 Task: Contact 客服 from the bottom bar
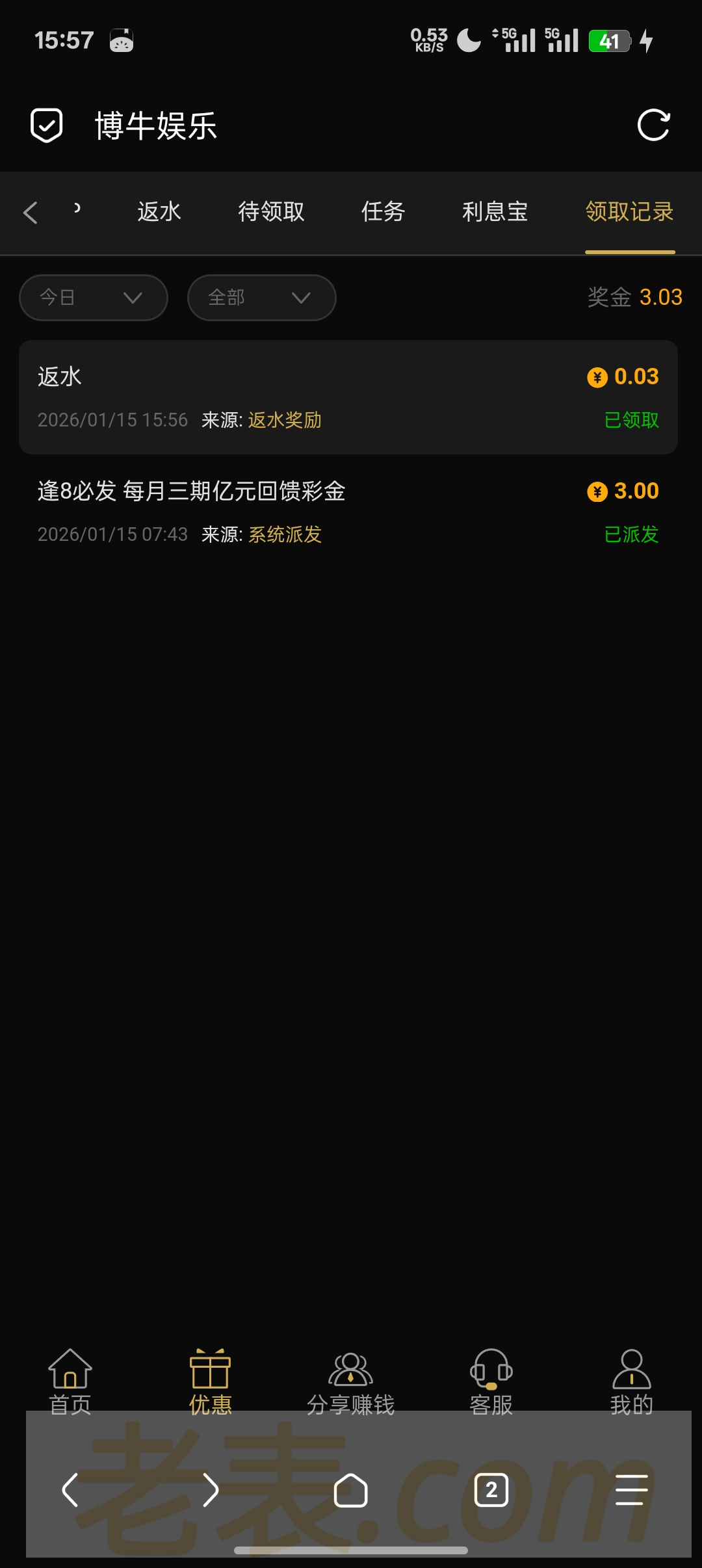pos(491,1381)
